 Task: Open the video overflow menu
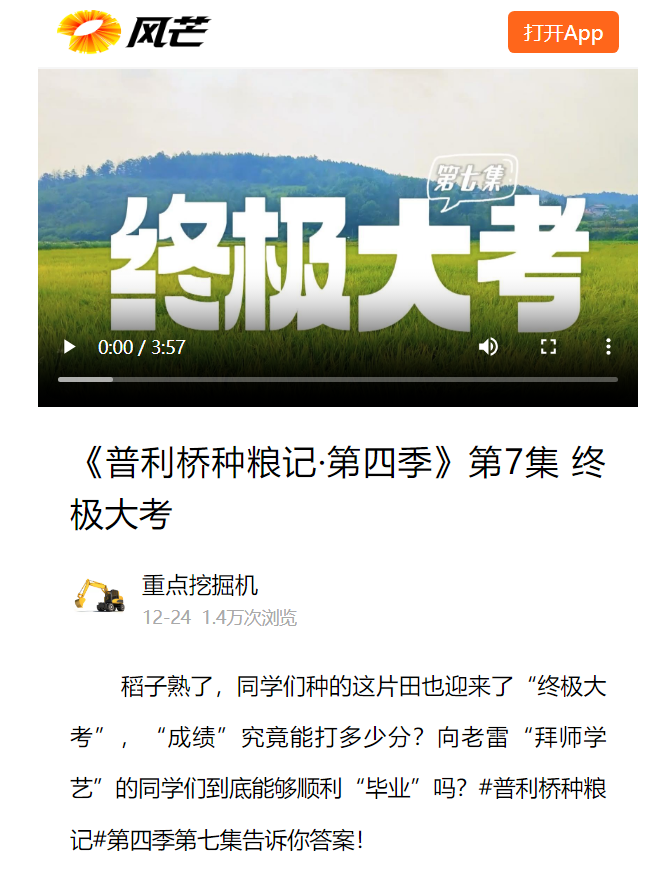click(608, 347)
